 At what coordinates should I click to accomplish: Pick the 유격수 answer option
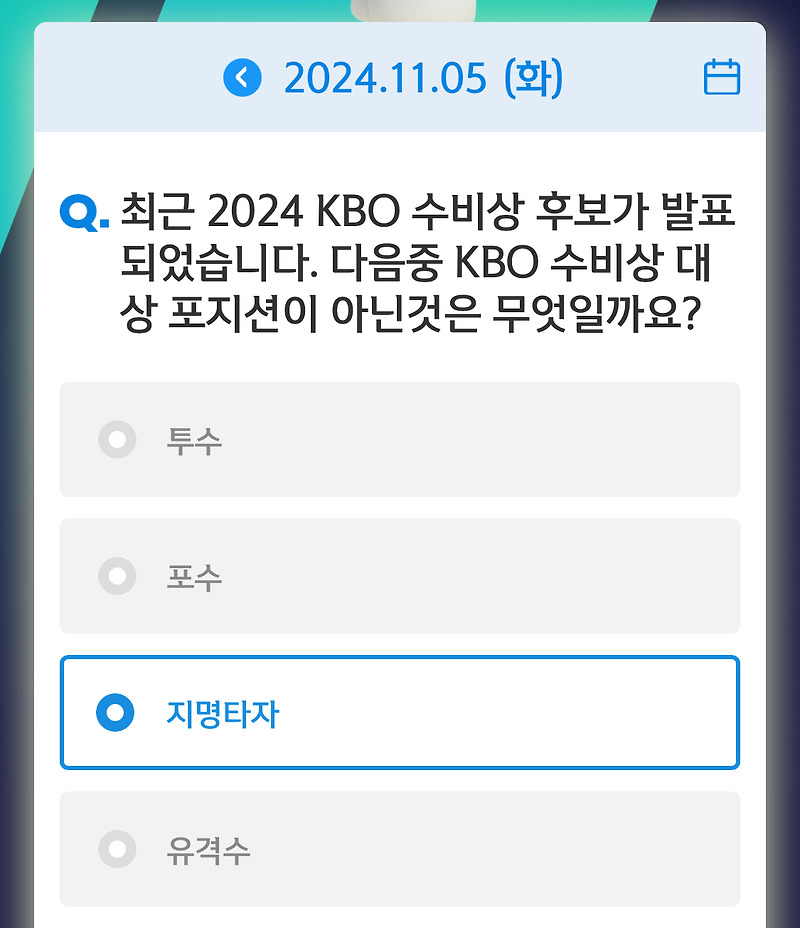(400, 849)
